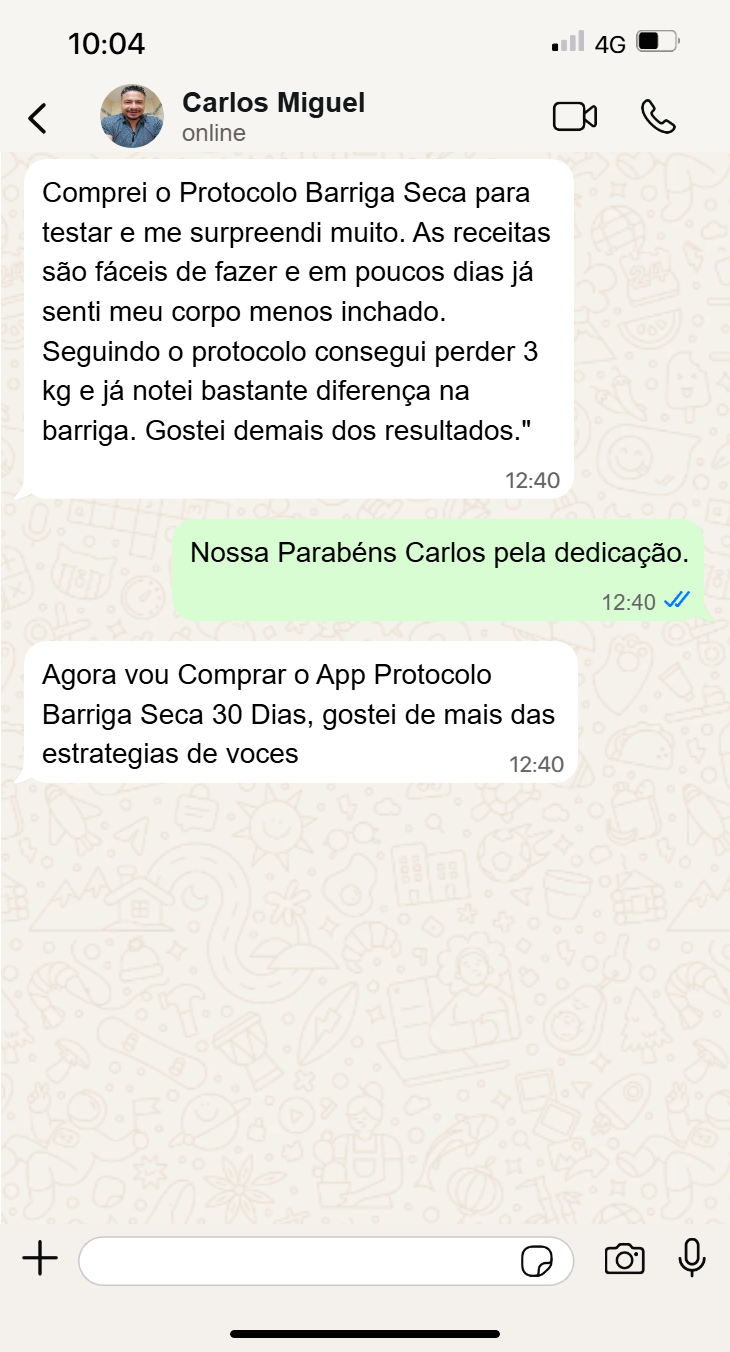Tap the microphone to record audio
Screen dimensions: 730x1352
[x=692, y=1259]
